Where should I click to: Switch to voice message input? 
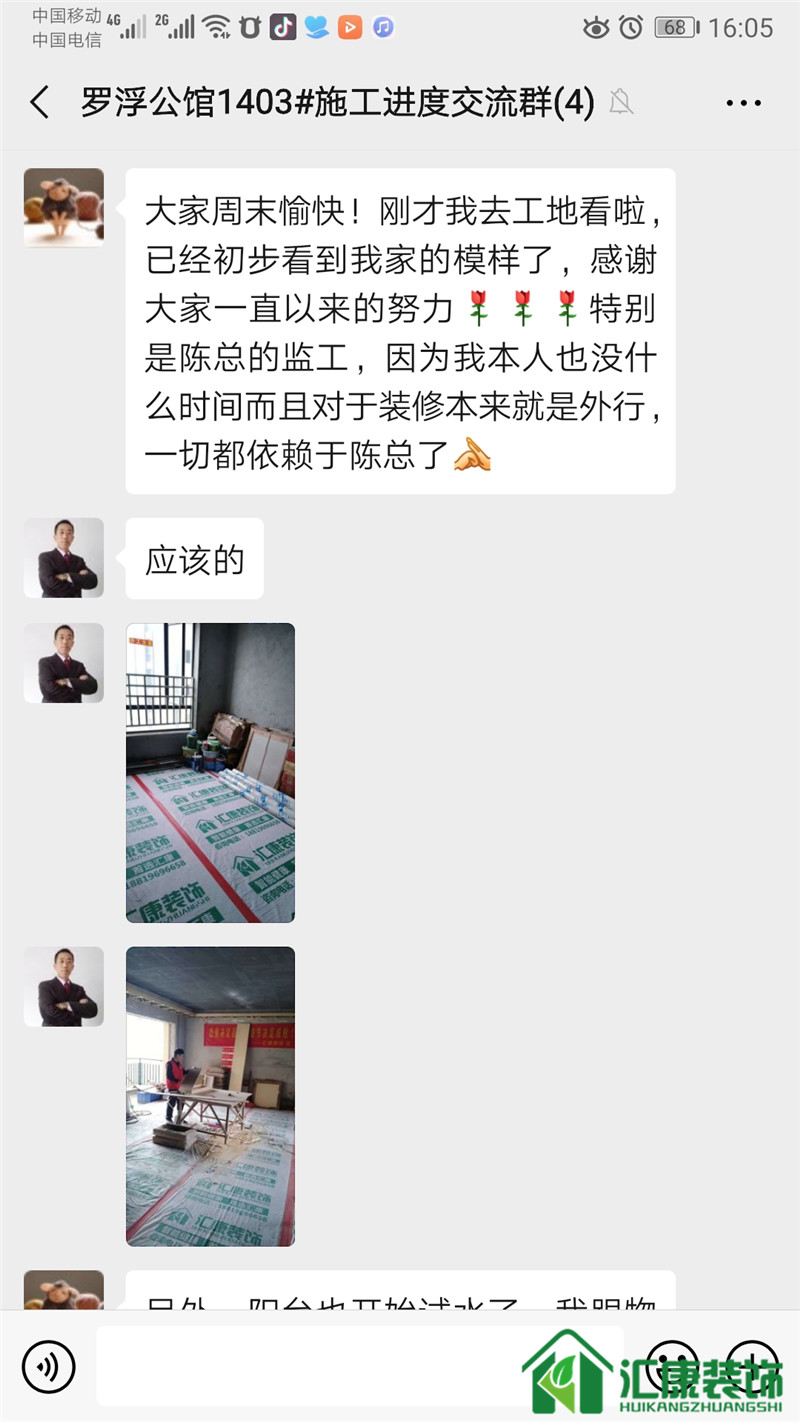tap(48, 1365)
